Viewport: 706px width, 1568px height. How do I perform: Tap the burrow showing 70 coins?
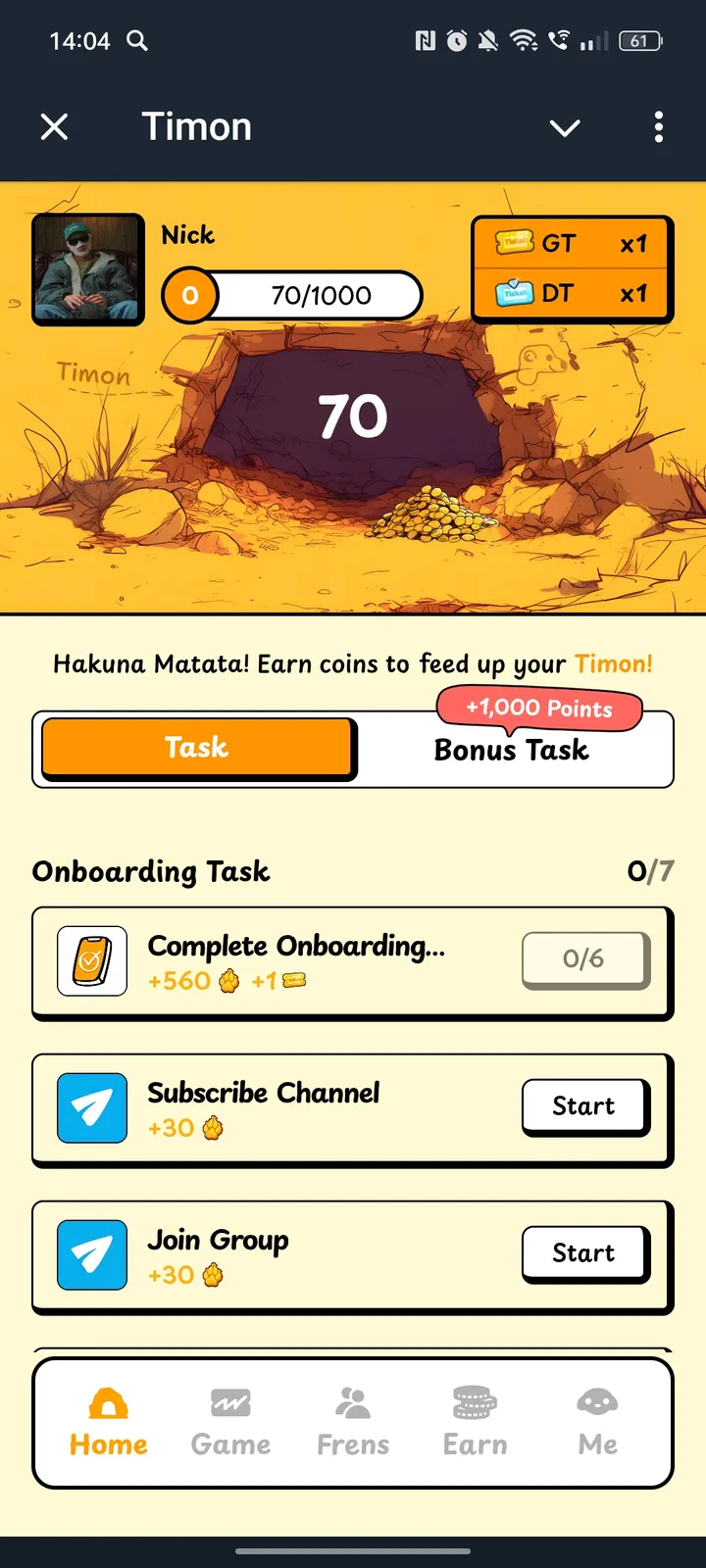pos(353,417)
